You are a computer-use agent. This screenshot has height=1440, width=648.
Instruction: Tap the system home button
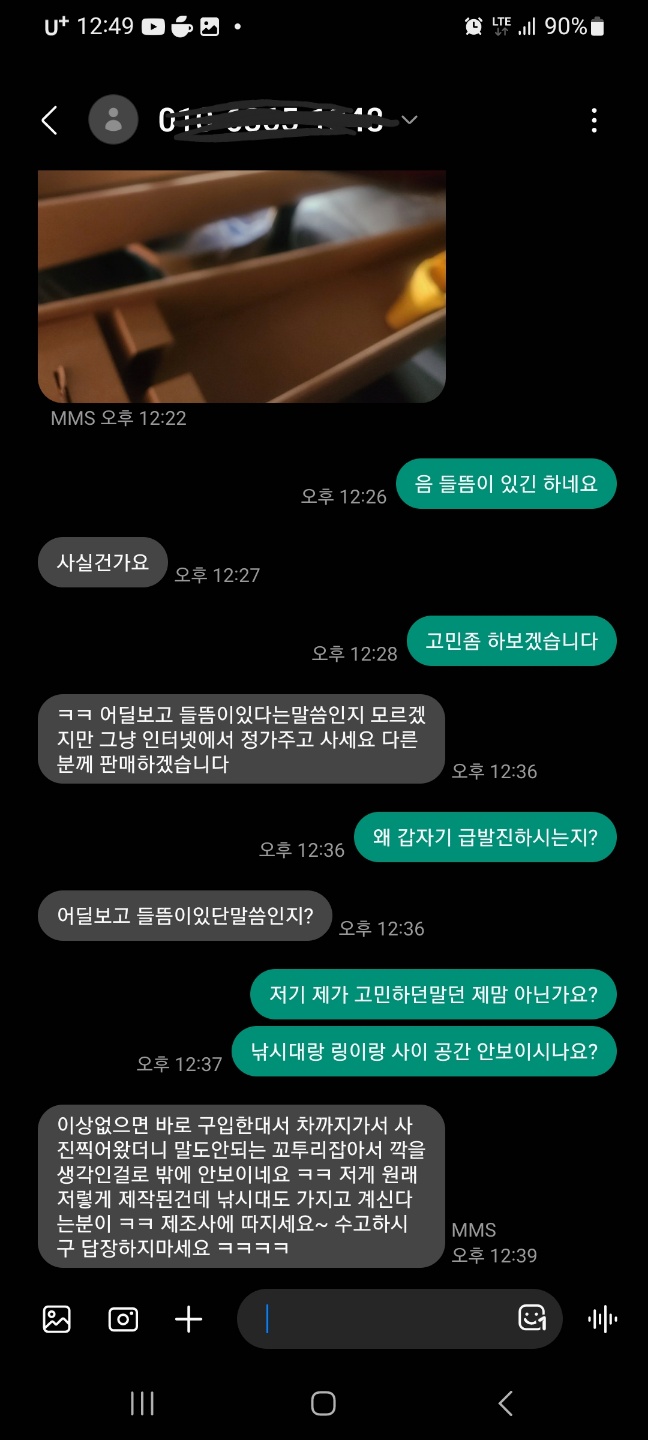tap(323, 1403)
